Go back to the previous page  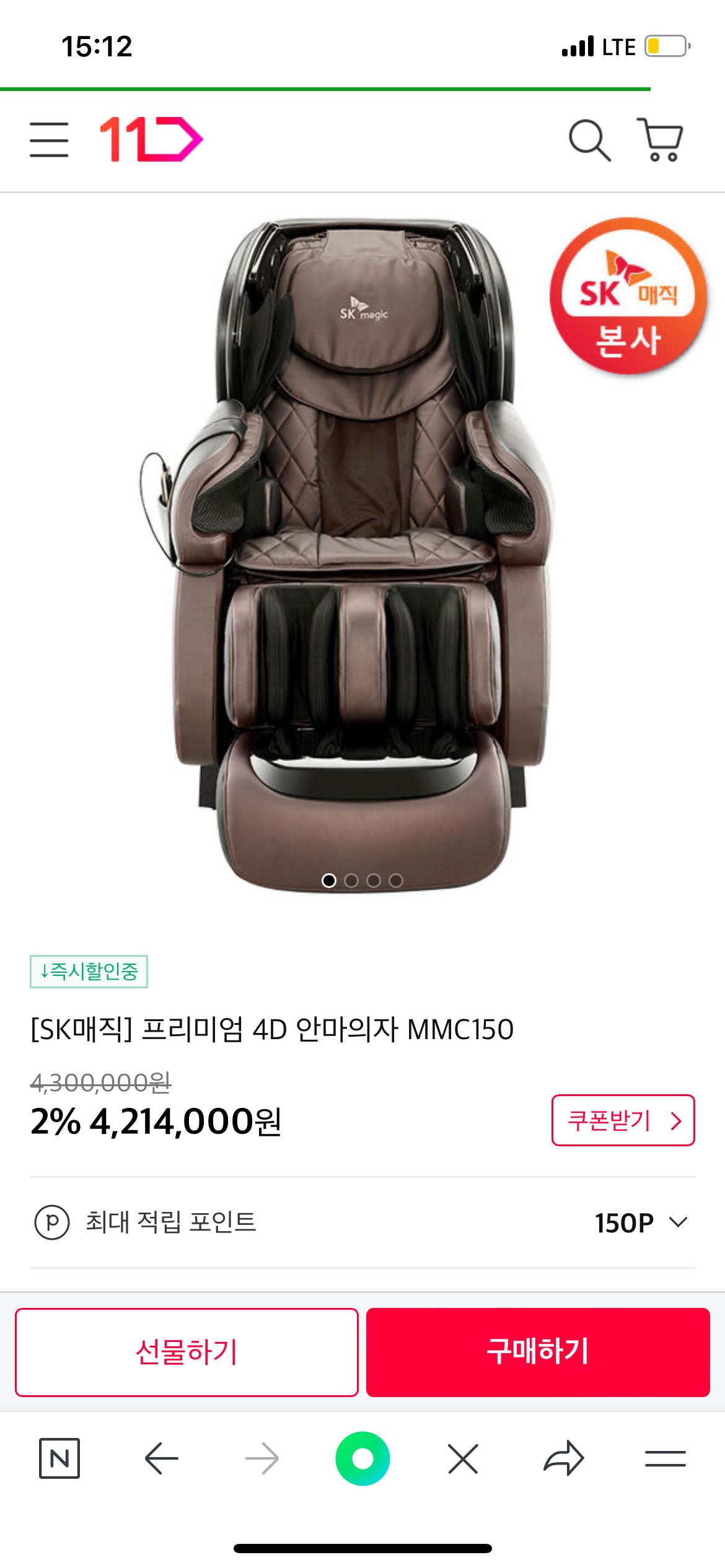161,1458
